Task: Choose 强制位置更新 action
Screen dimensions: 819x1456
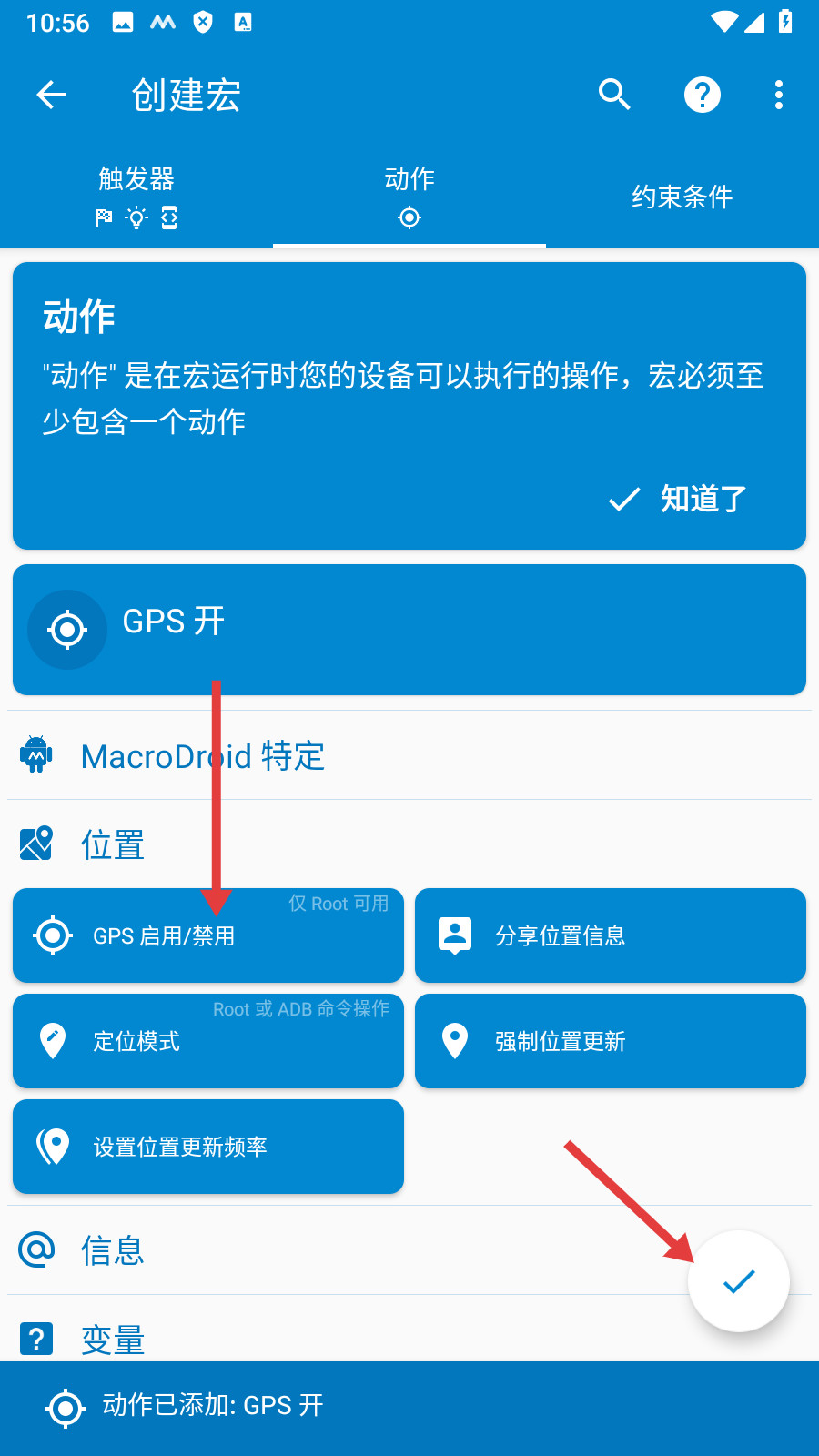Action: tap(610, 1042)
